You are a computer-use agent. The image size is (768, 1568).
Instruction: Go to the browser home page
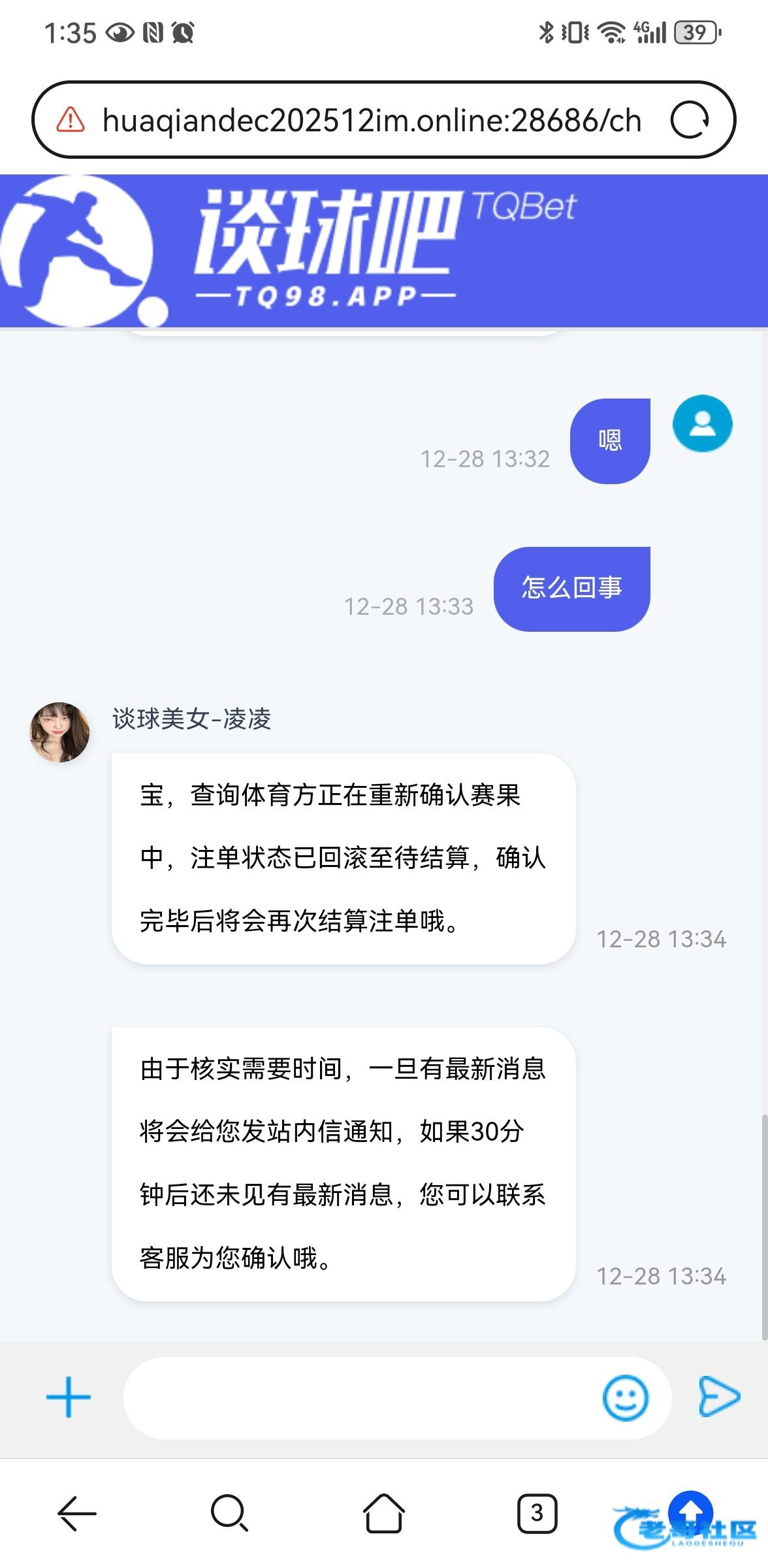pos(384,1513)
